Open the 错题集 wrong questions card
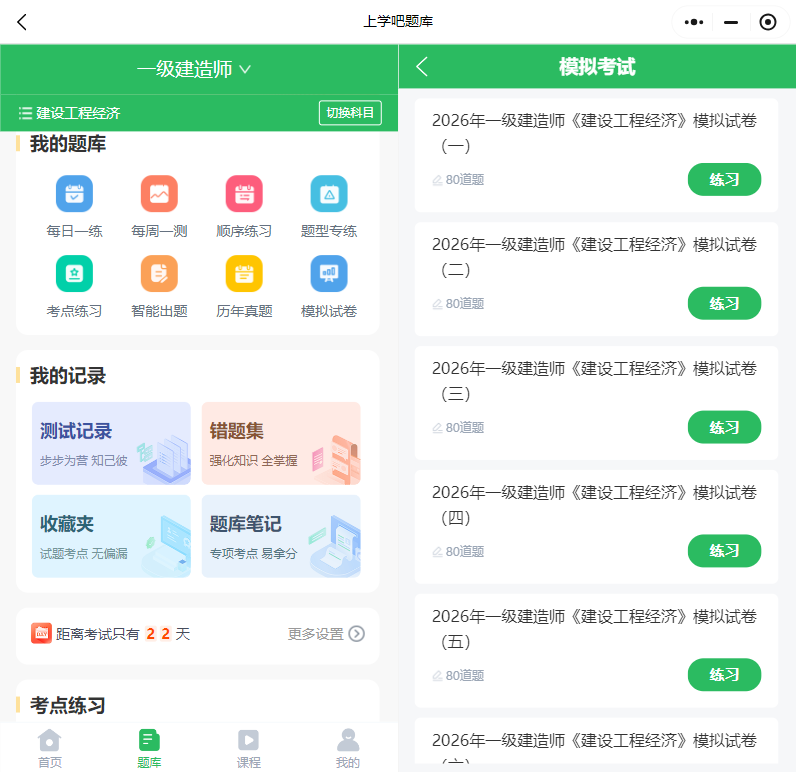This screenshot has height=772, width=796. [x=281, y=443]
